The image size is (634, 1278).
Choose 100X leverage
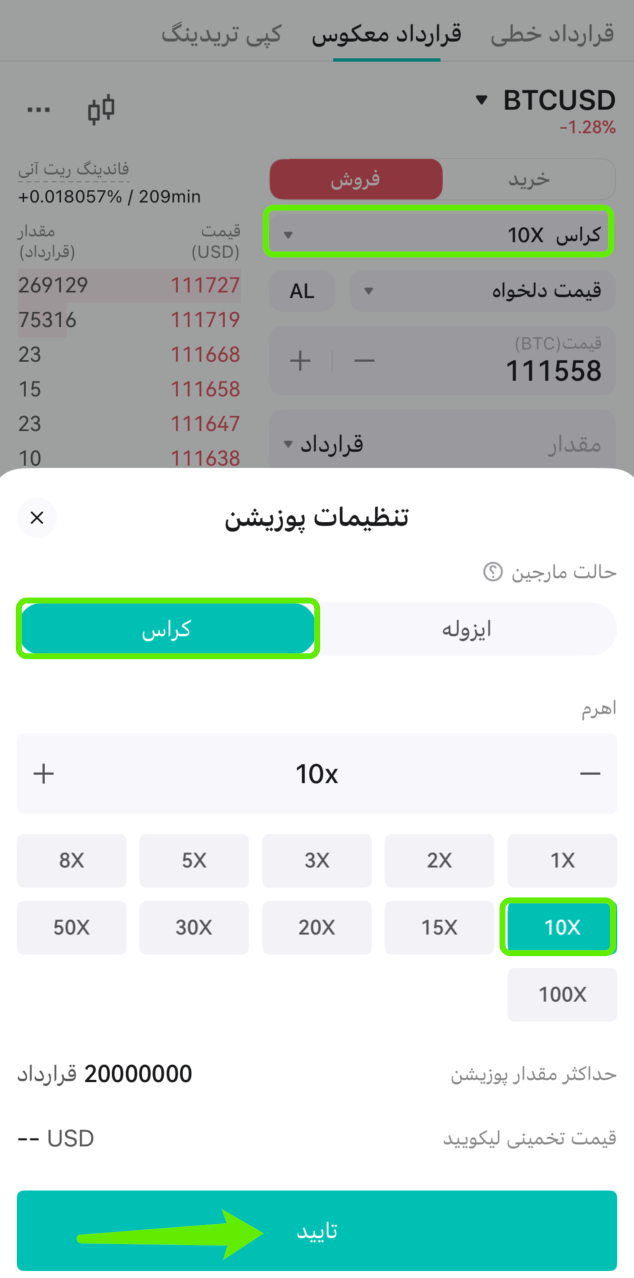tap(562, 995)
